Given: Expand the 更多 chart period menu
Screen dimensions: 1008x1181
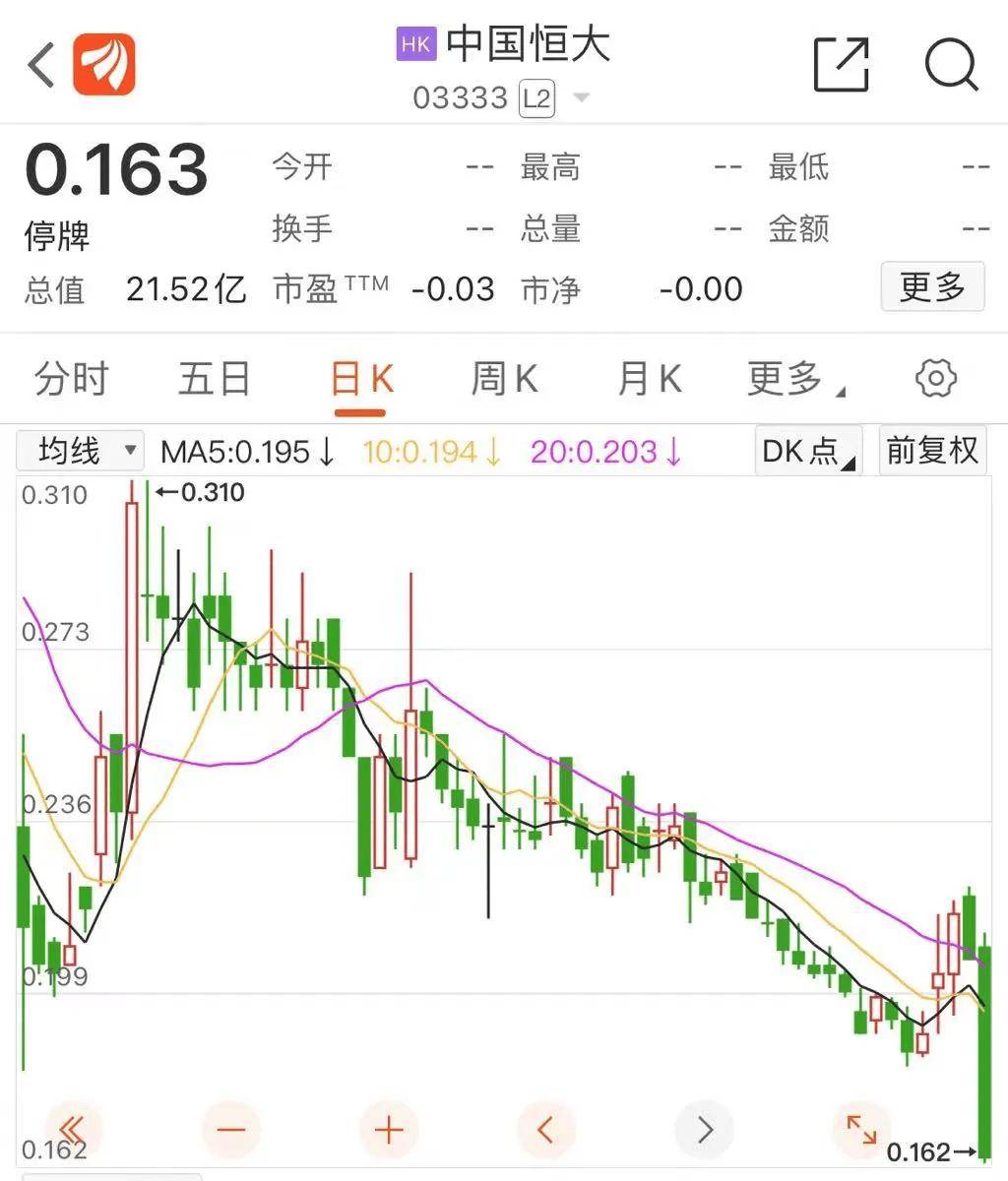Looking at the screenshot, I should (x=793, y=379).
